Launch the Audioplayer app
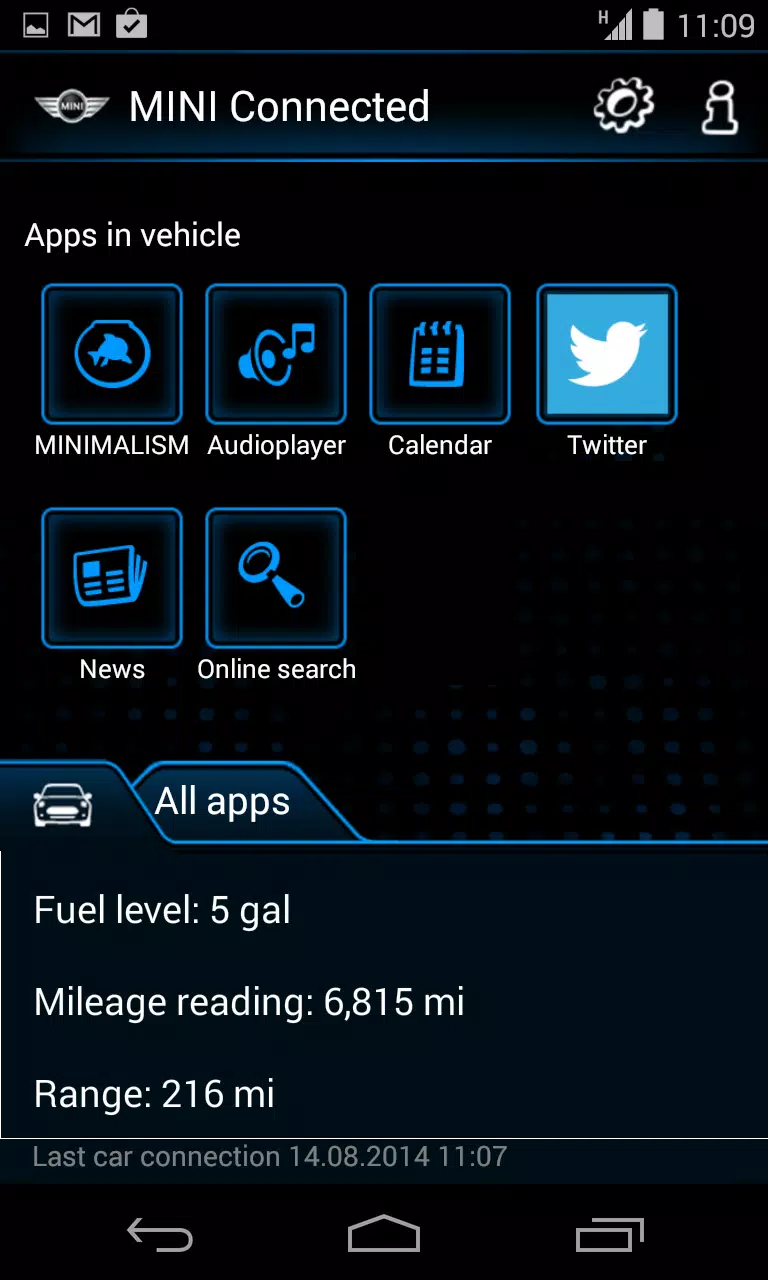The height and width of the screenshot is (1280, 768). 276,354
